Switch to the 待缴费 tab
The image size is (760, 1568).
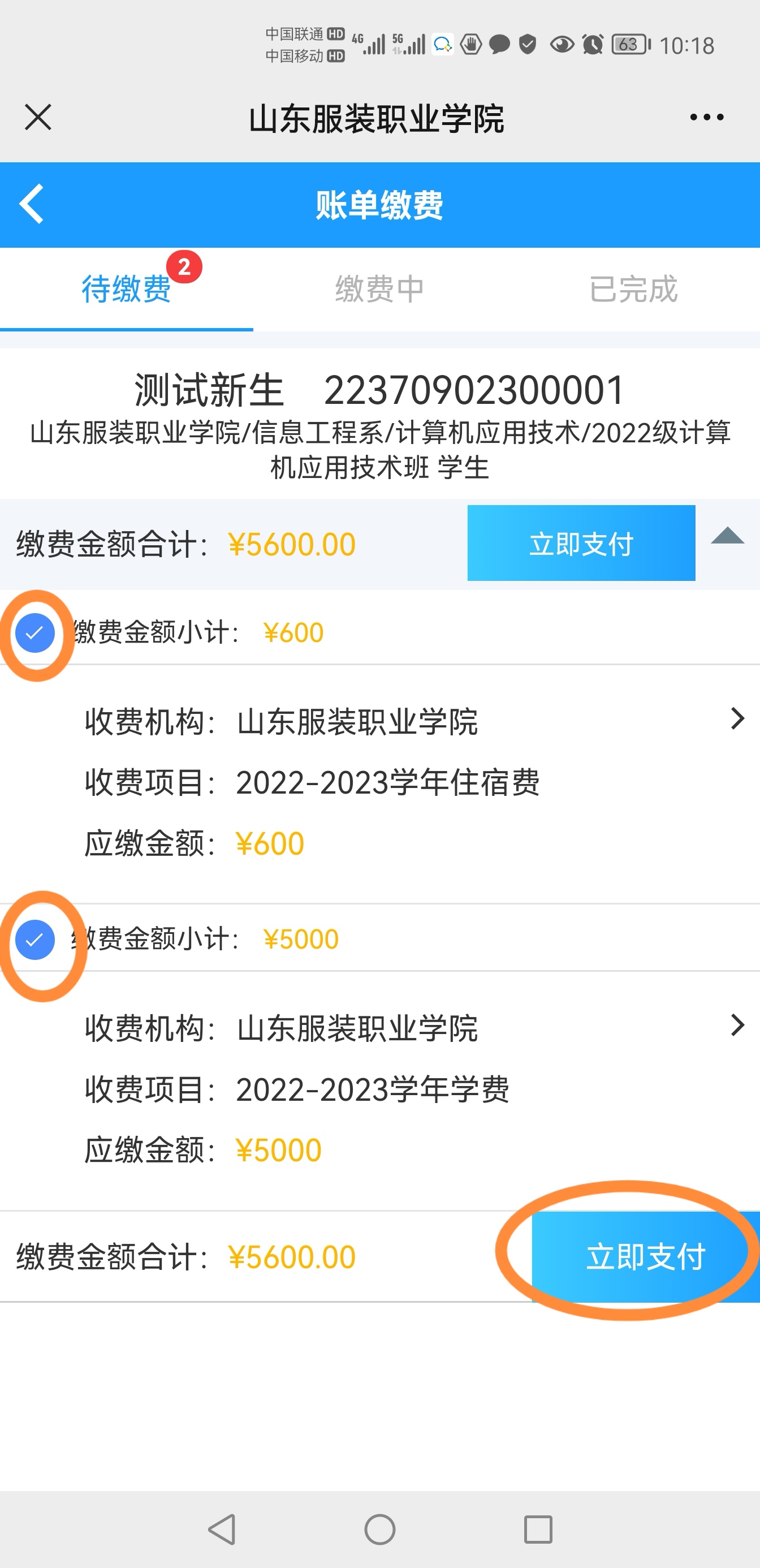[x=127, y=288]
